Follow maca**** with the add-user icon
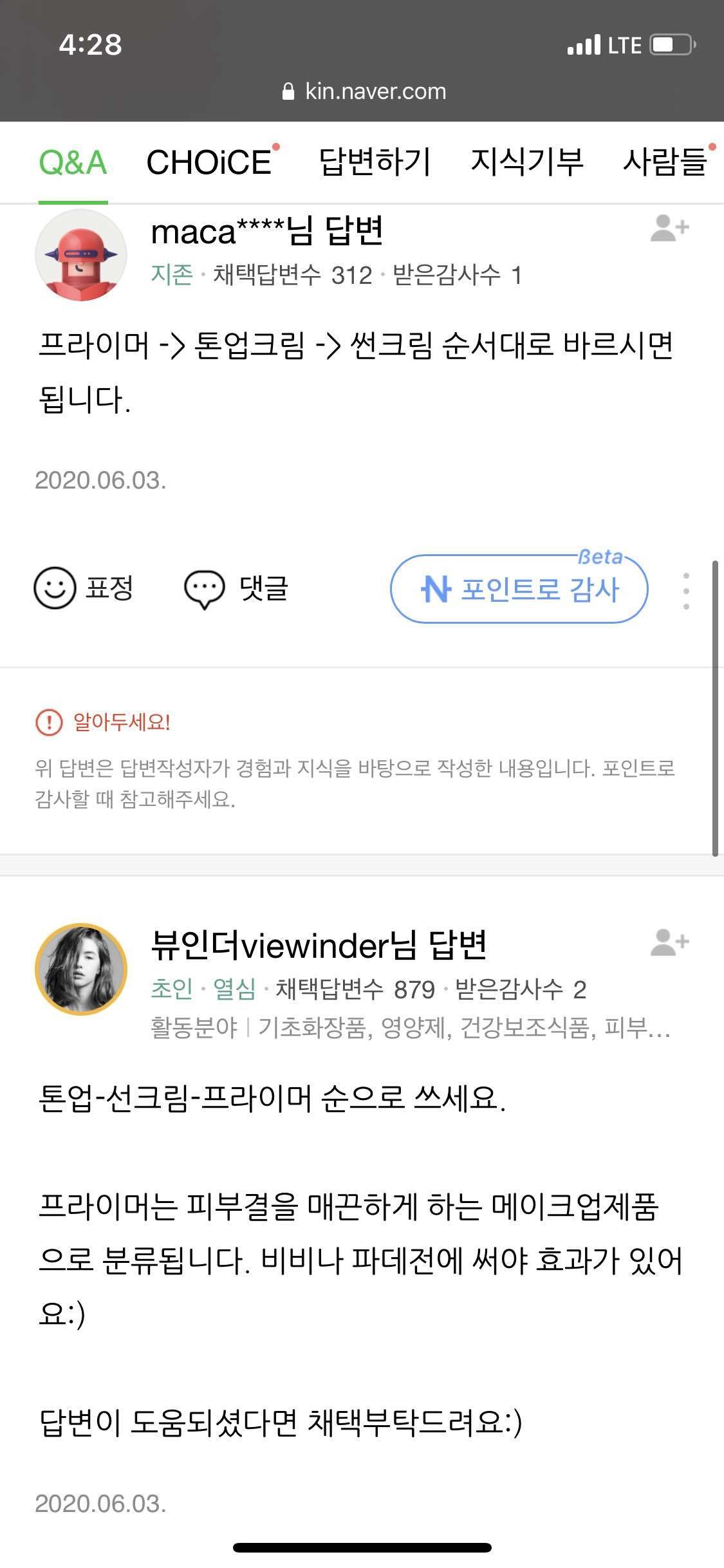 click(x=669, y=228)
